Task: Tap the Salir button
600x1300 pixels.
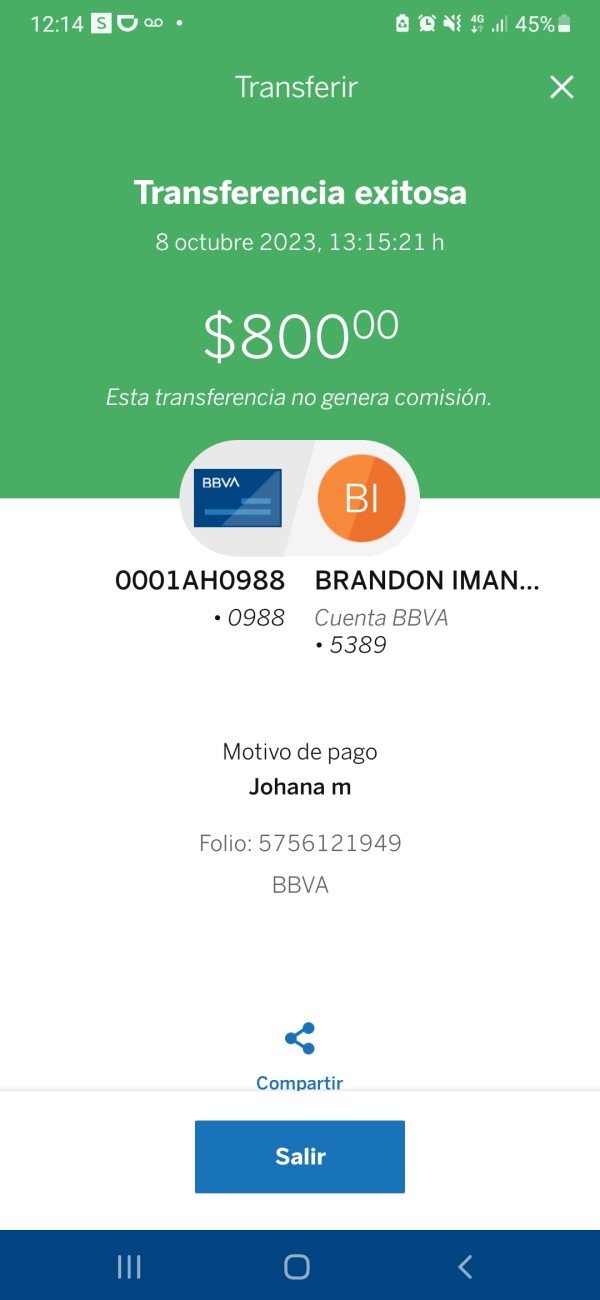Action: pyautogui.click(x=300, y=1157)
